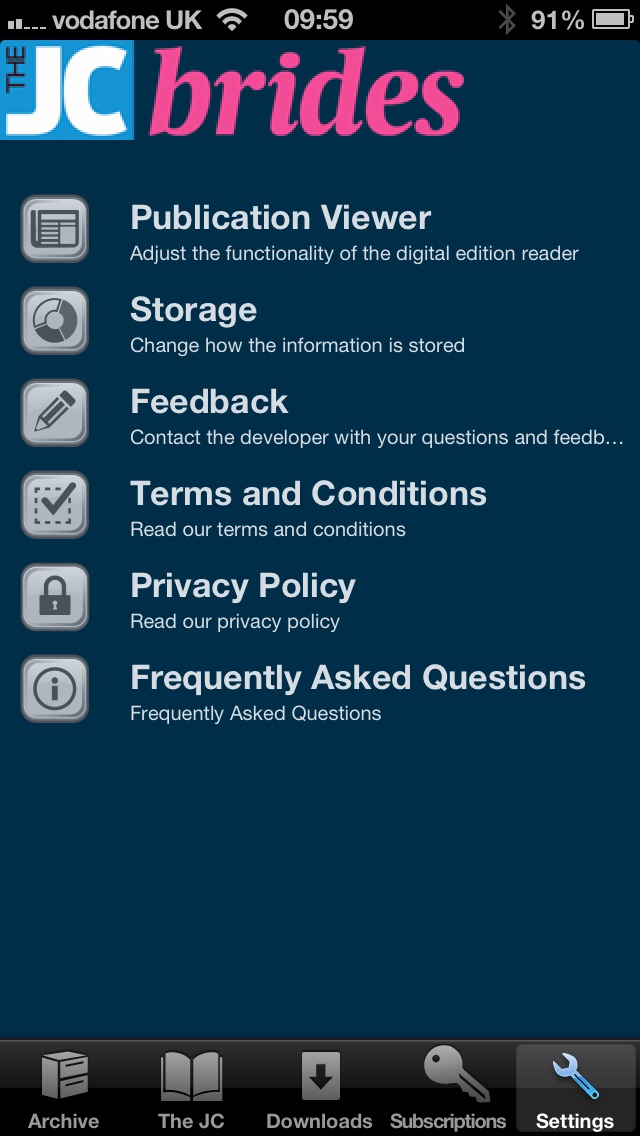Switch to The JC tab

coord(191,1089)
